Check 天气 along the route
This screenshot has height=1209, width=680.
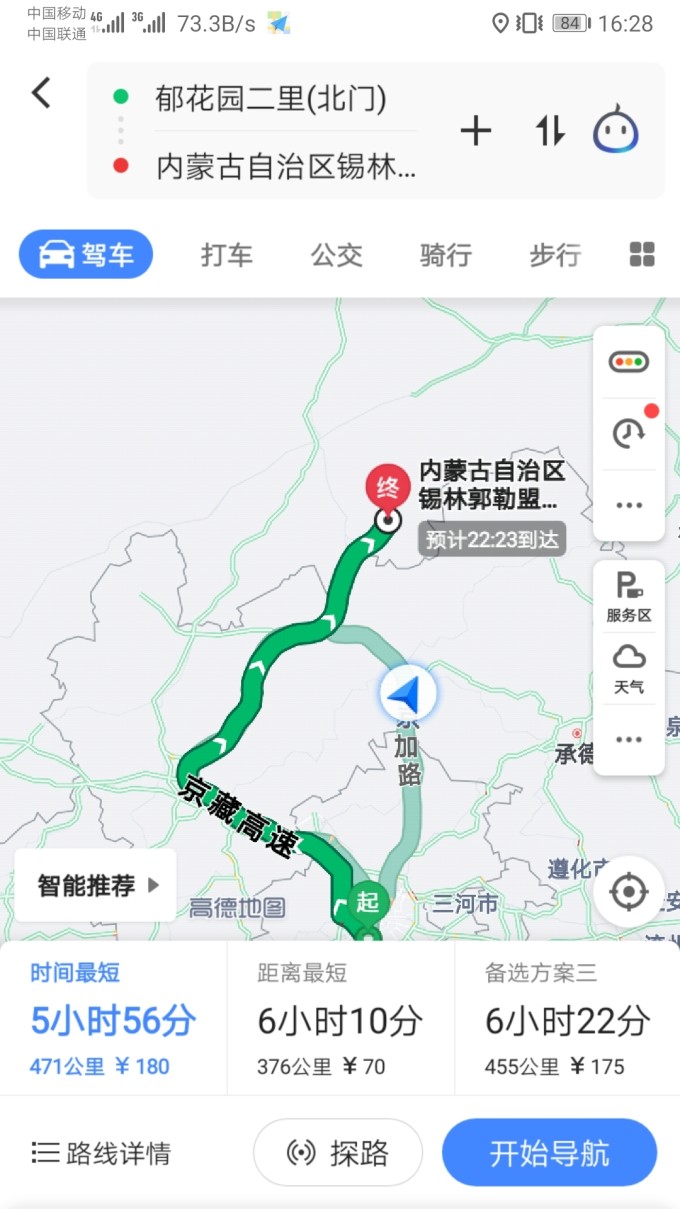[629, 669]
